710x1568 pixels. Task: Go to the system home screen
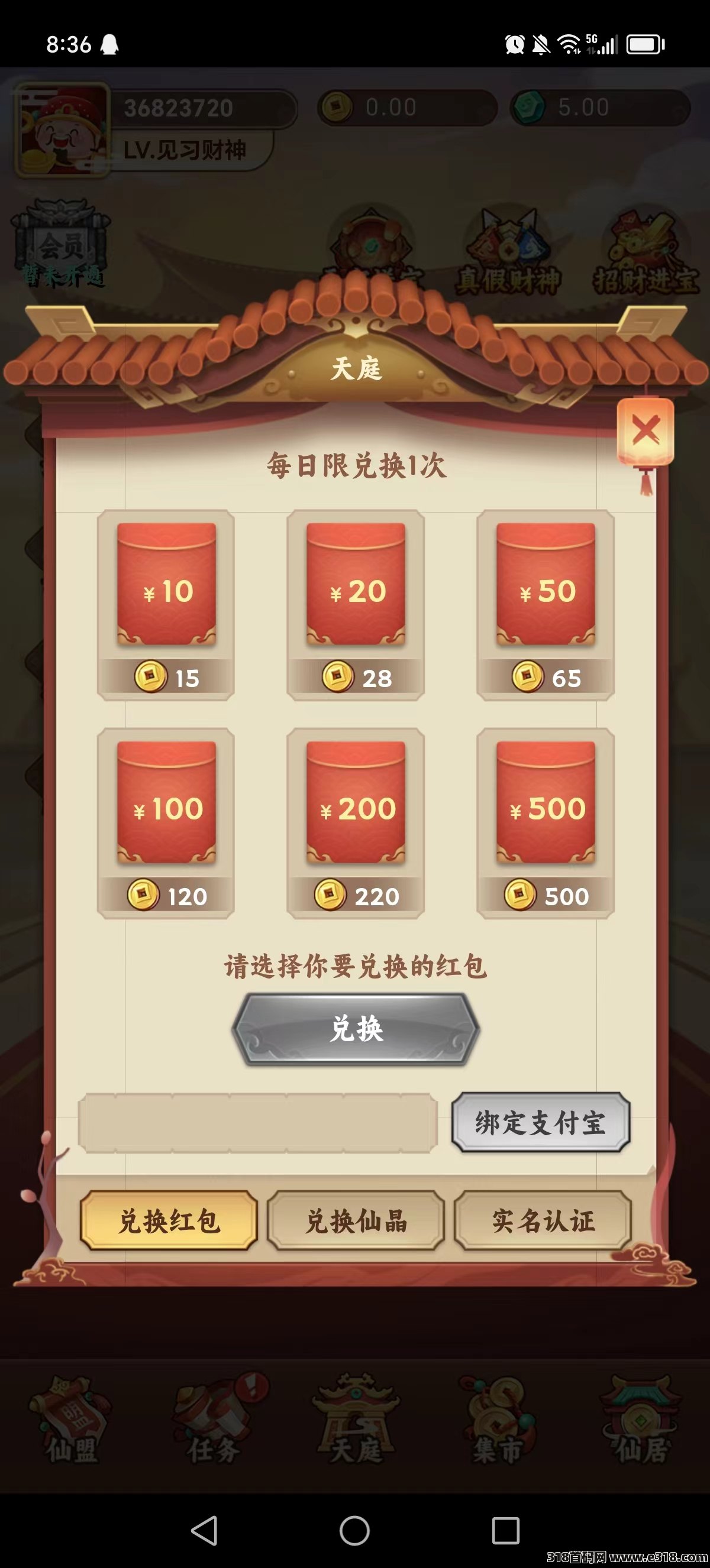pyautogui.click(x=354, y=1530)
